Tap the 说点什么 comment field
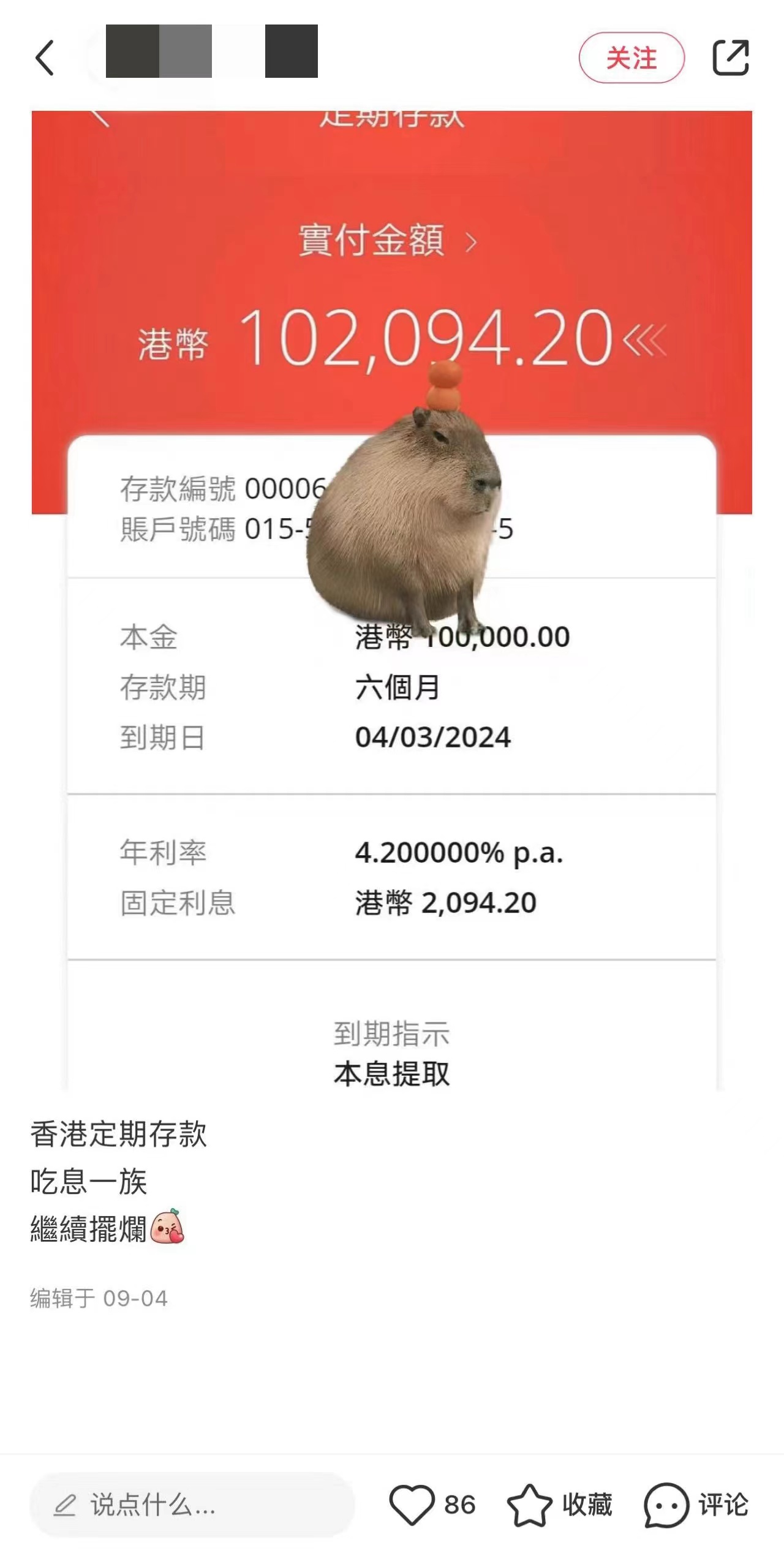 [x=192, y=1504]
